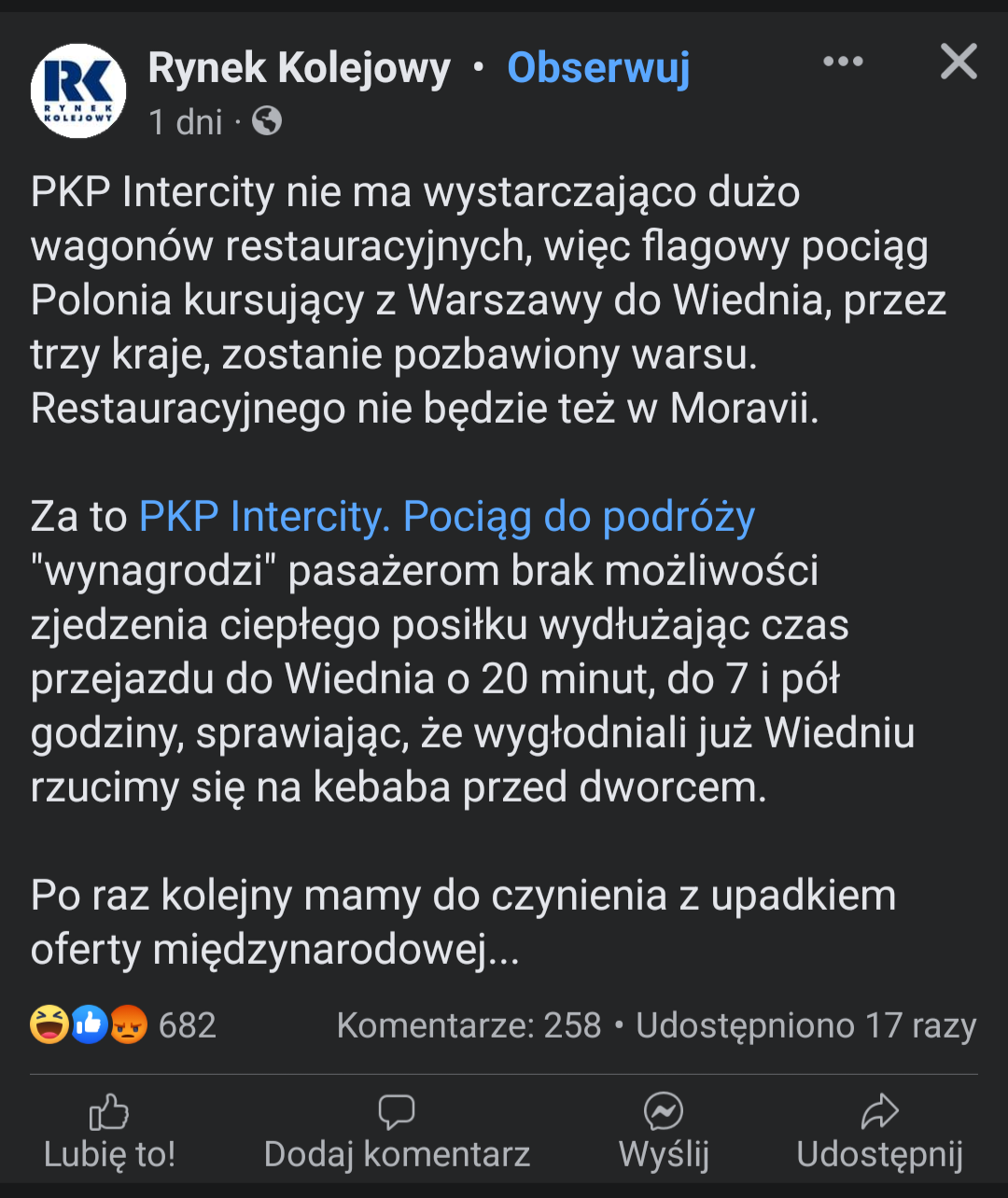Send the post via Wyślij
1008x1198 pixels.
click(x=664, y=1132)
